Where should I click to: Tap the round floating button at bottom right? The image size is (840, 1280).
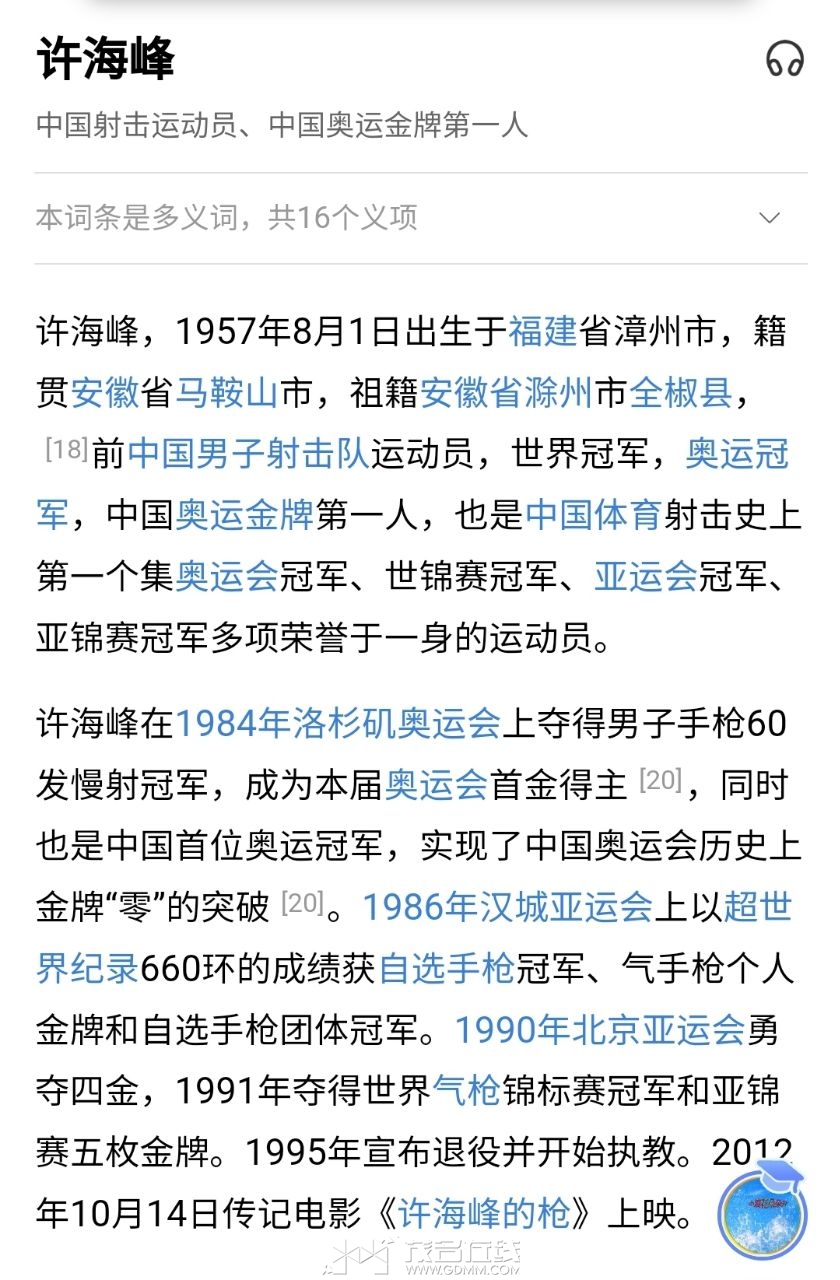(762, 1213)
